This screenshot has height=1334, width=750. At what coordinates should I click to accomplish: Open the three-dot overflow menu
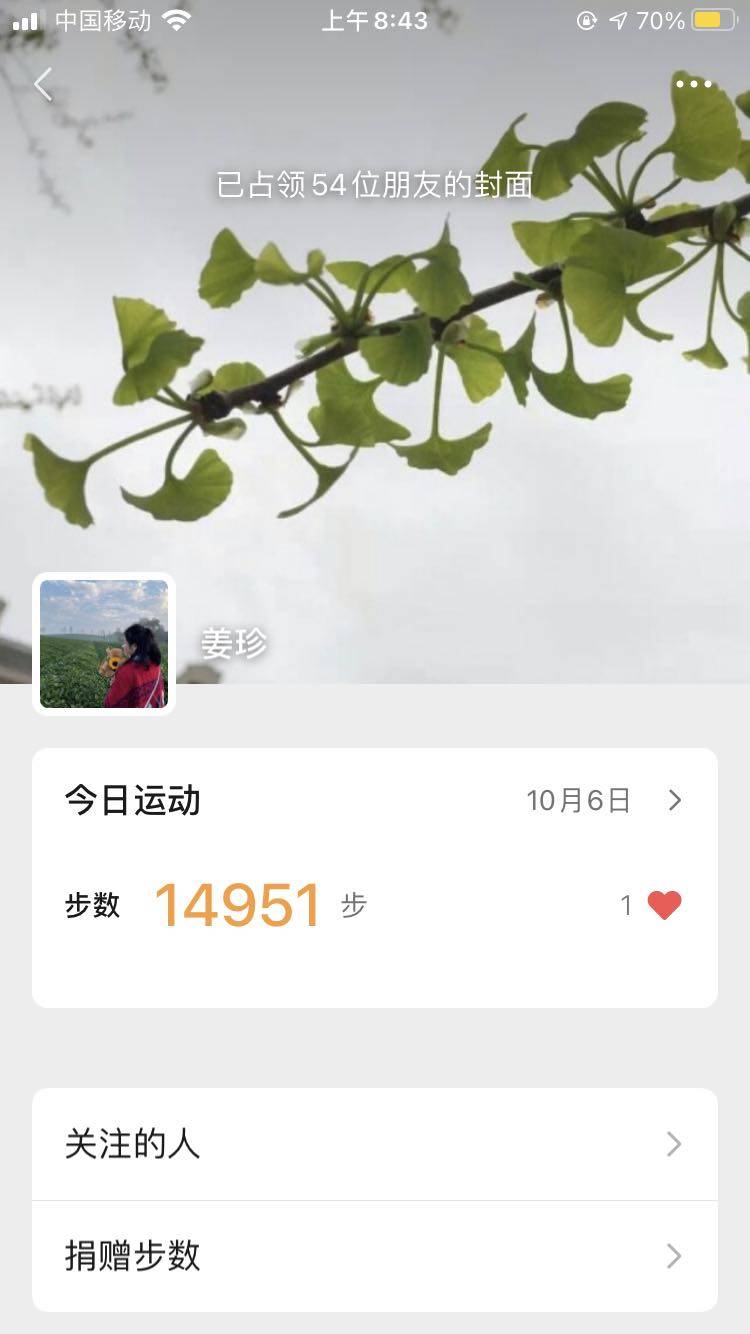pyautogui.click(x=693, y=84)
